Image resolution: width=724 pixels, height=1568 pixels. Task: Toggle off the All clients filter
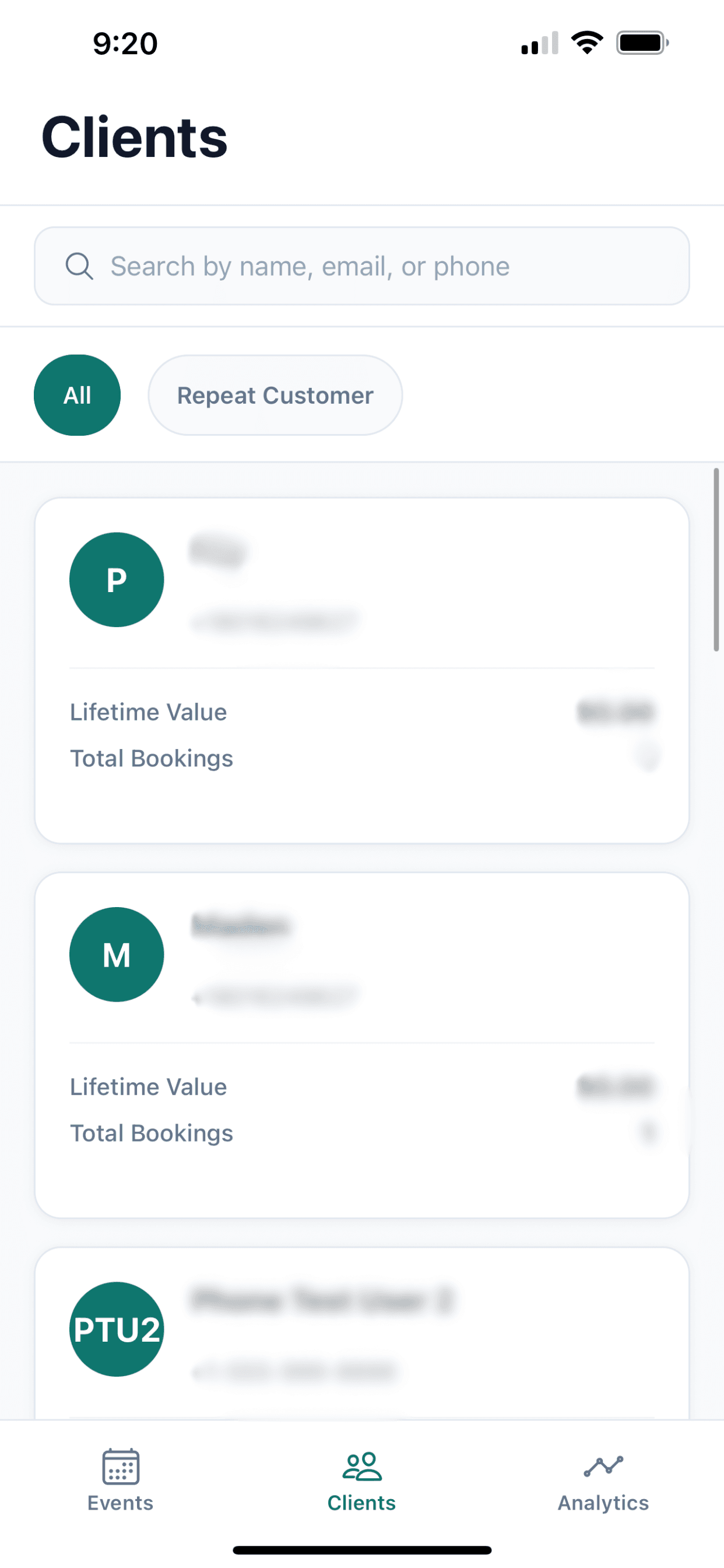coord(78,394)
